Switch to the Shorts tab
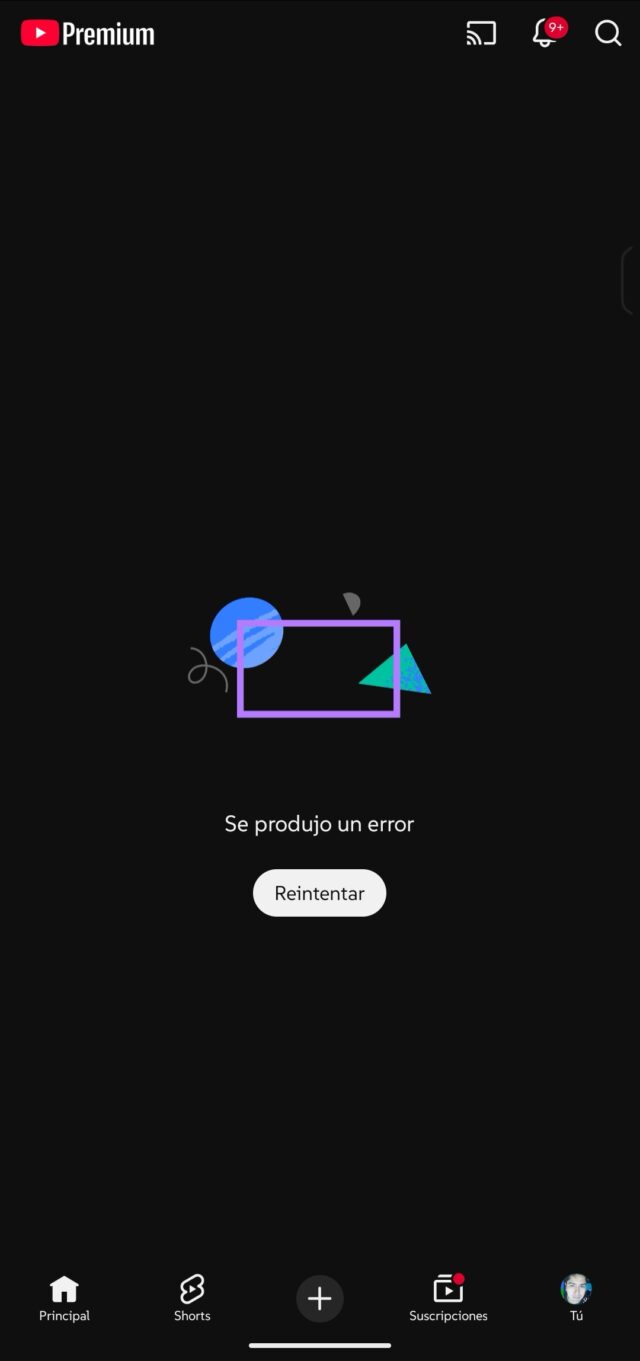 click(192, 1298)
